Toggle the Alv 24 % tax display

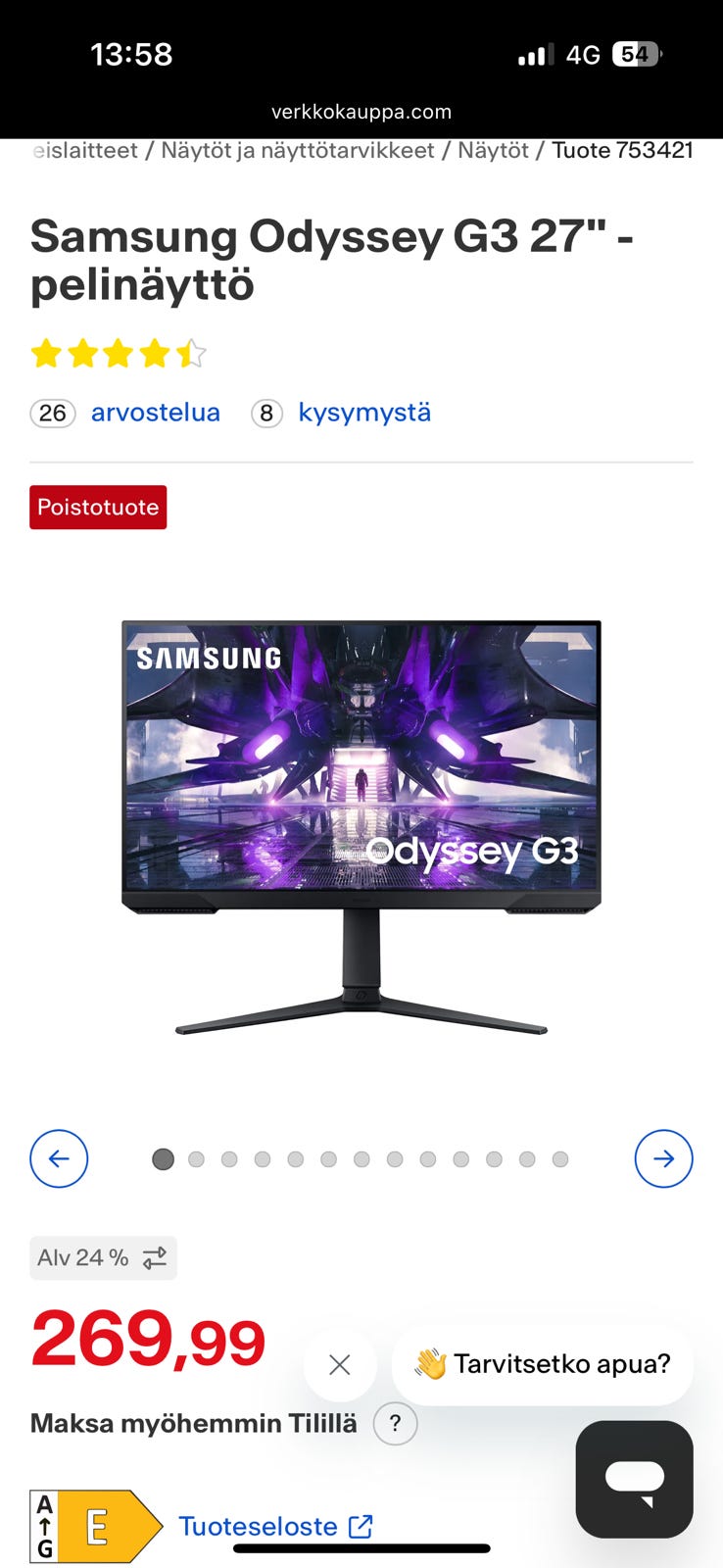(x=103, y=1257)
